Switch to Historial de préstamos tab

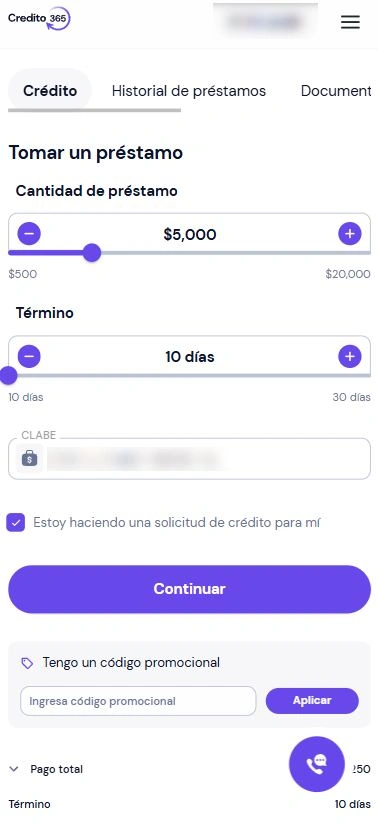[x=188, y=90]
